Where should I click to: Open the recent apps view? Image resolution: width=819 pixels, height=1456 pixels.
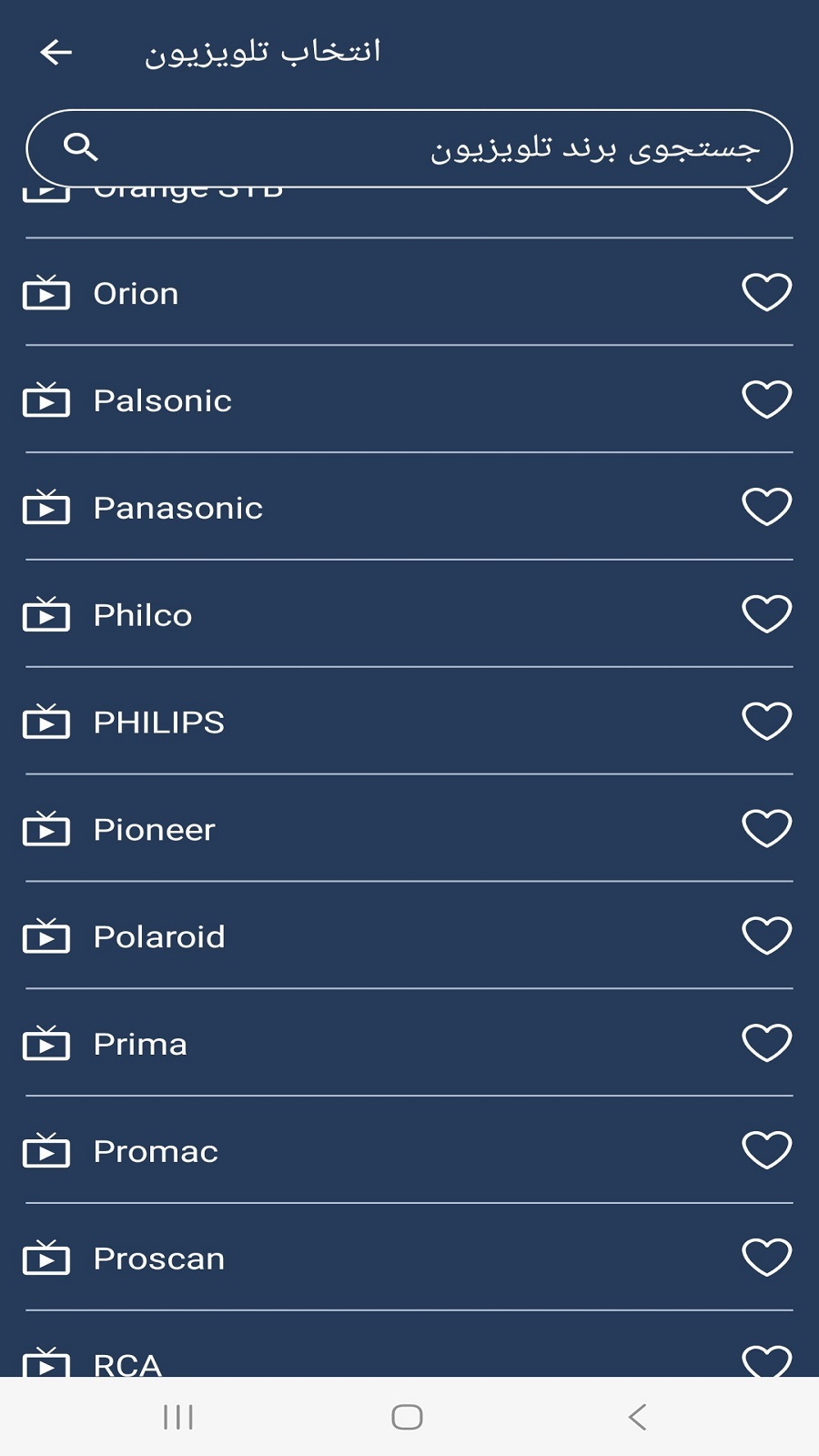point(178,1417)
